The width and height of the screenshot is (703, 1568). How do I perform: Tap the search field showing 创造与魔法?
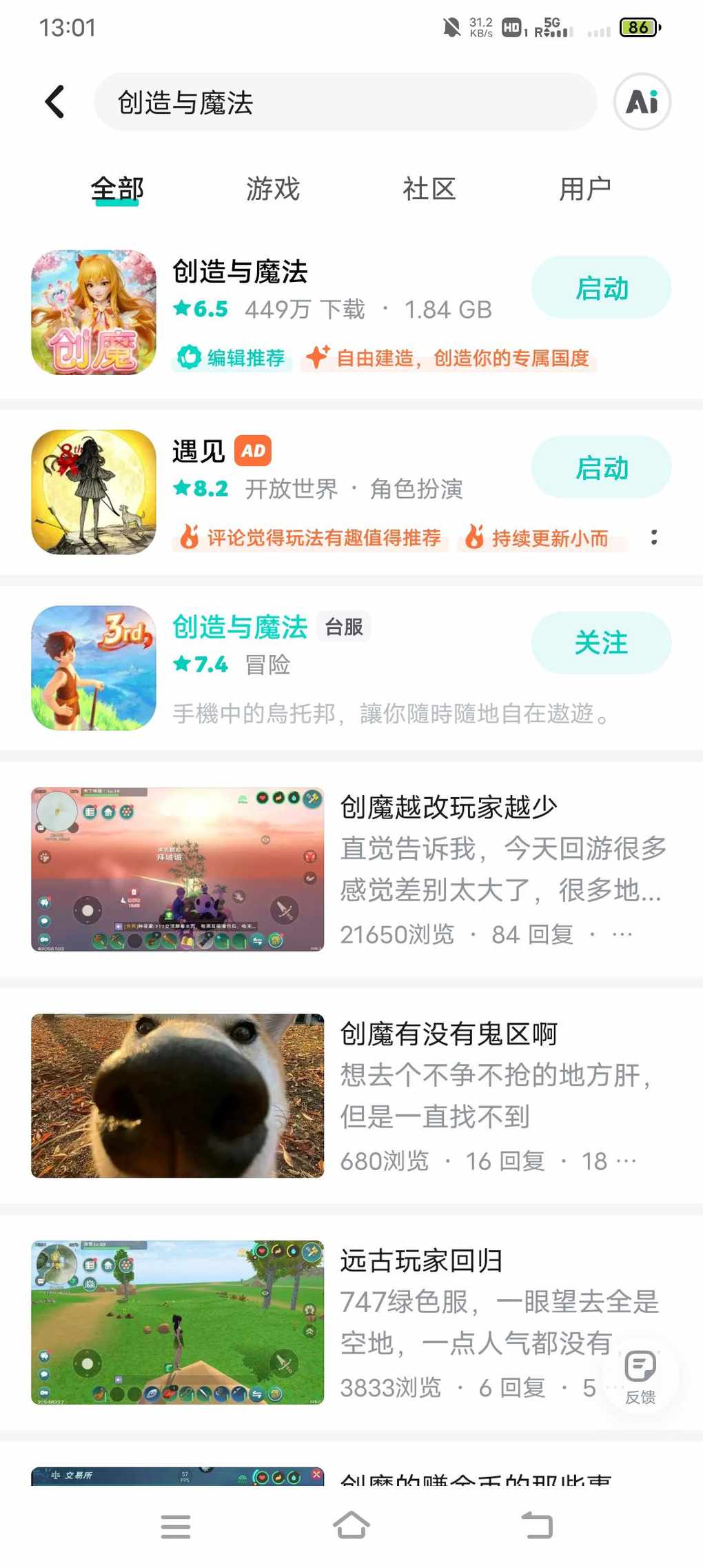point(345,102)
